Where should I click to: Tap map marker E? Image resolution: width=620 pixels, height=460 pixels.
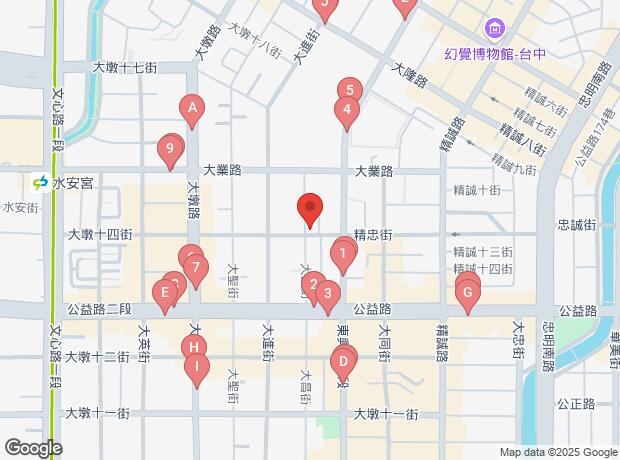point(164,292)
